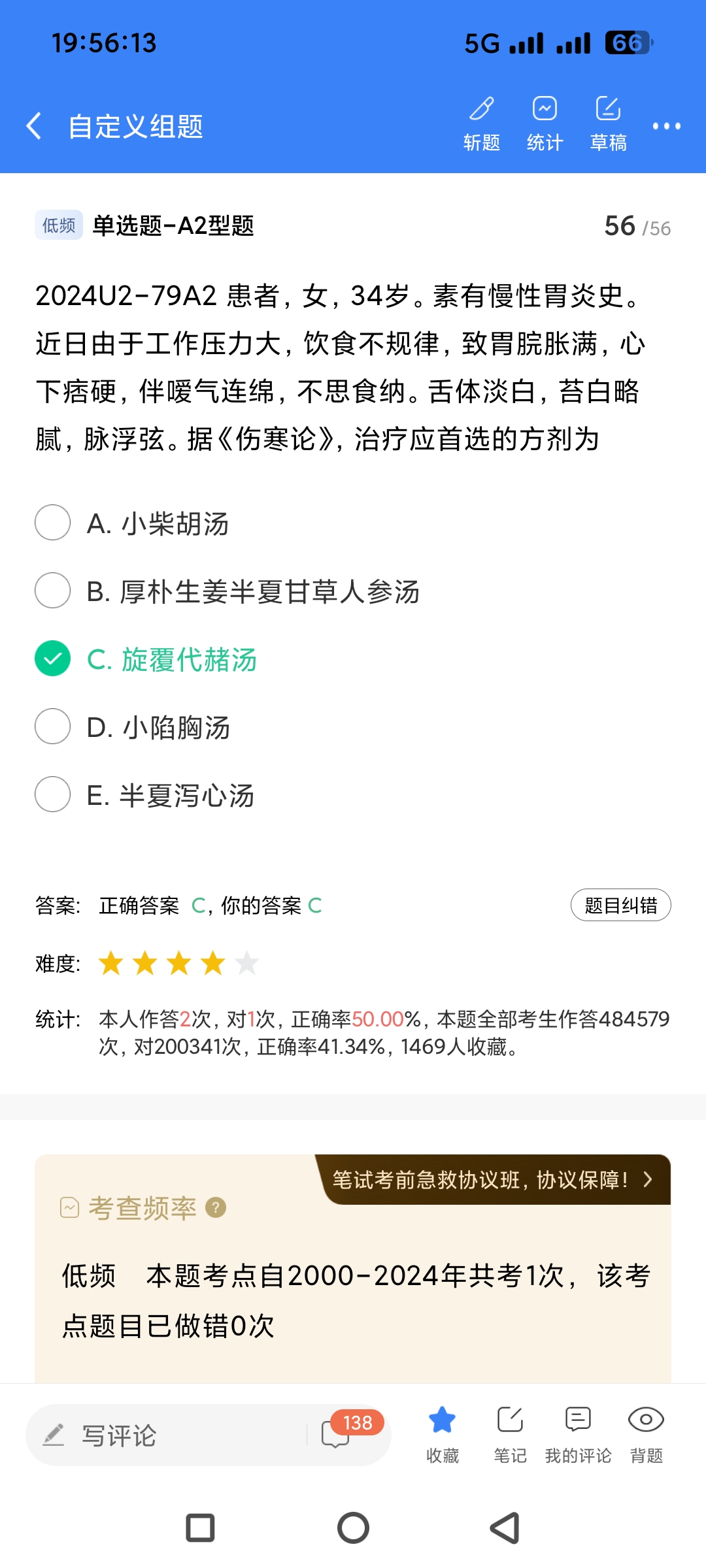Image resolution: width=706 pixels, height=1568 pixels.
Task: Open the 笔试考前急救协议班 banner
Action: 492,1180
